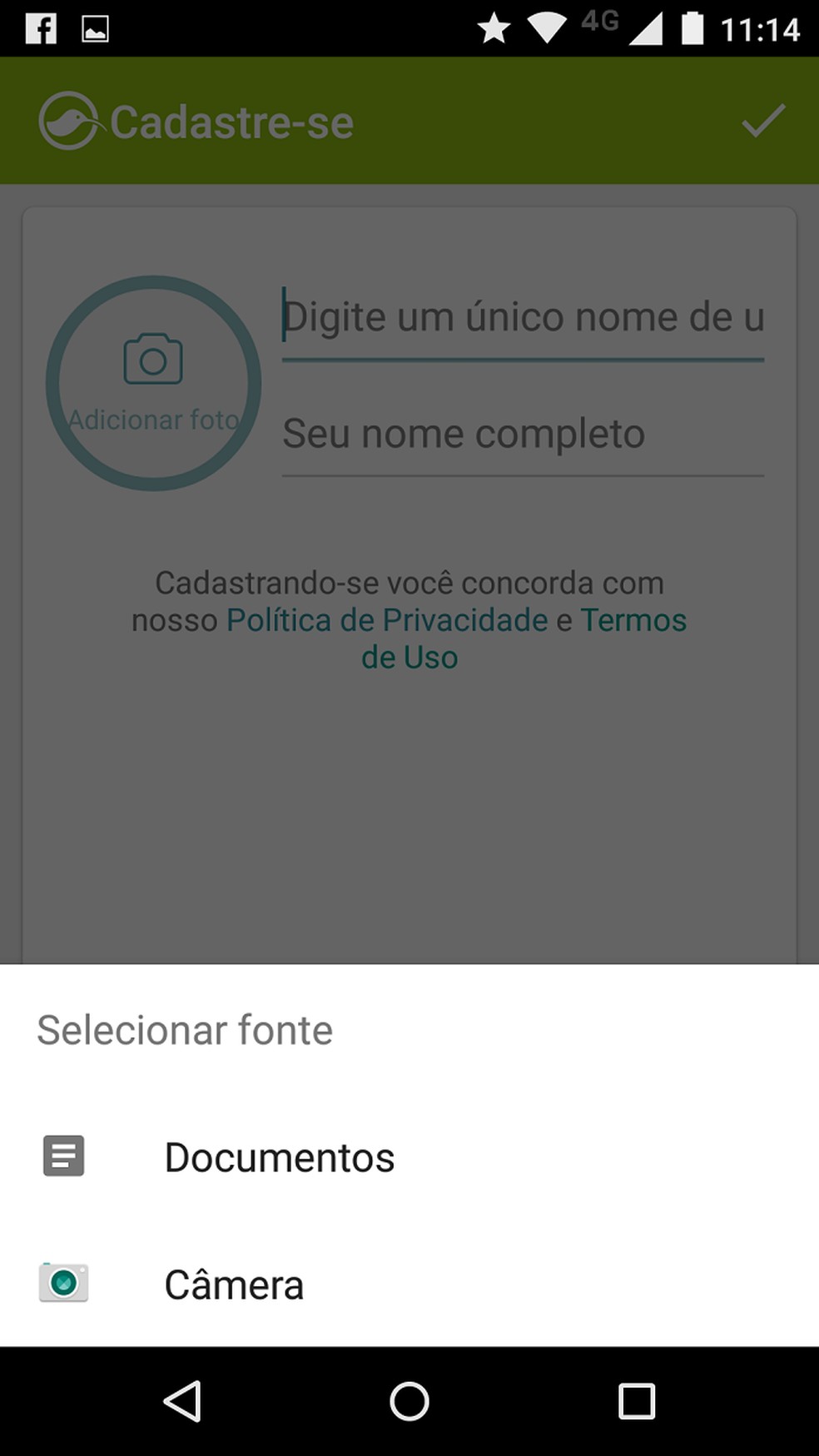Tap the system back button

tap(182, 1401)
